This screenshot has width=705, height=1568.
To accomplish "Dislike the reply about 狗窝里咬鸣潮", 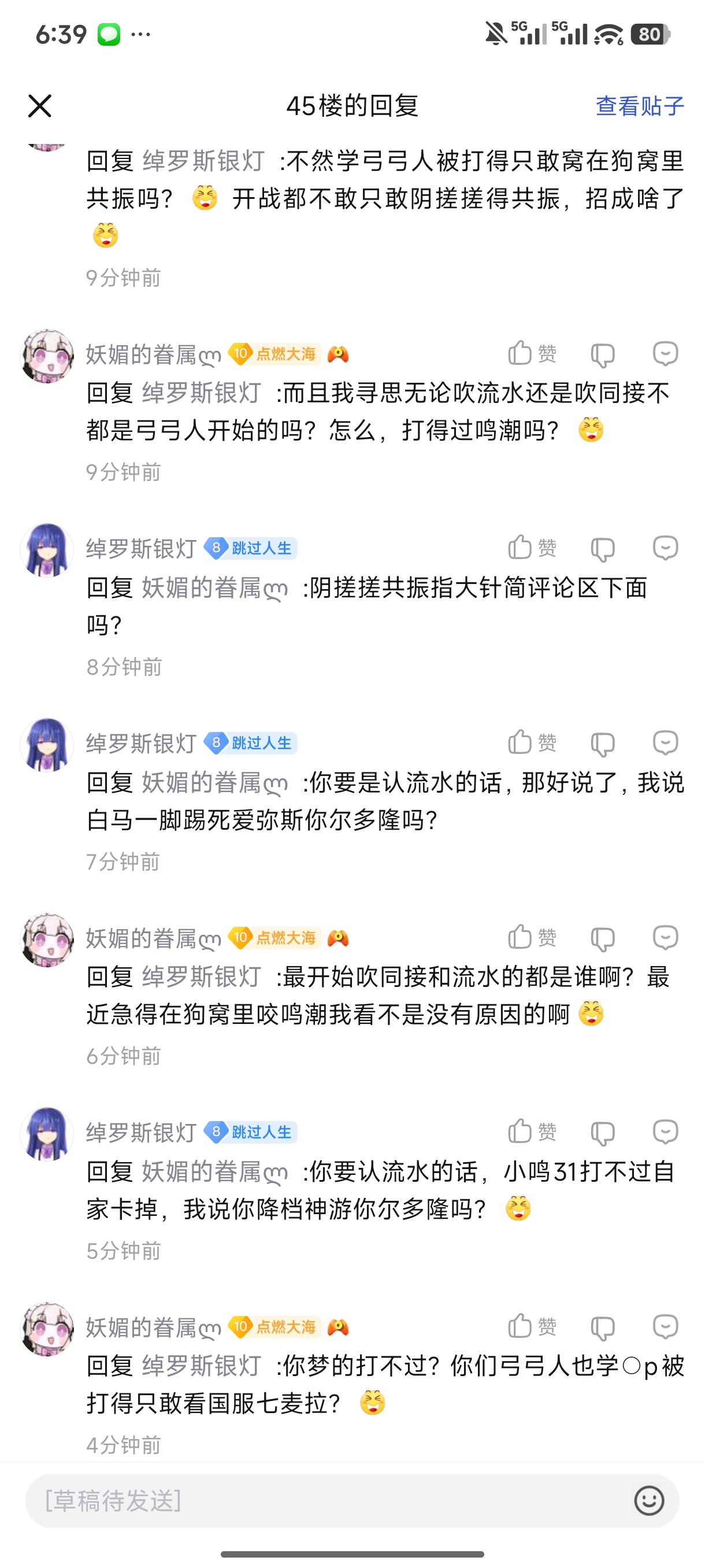I will (603, 938).
